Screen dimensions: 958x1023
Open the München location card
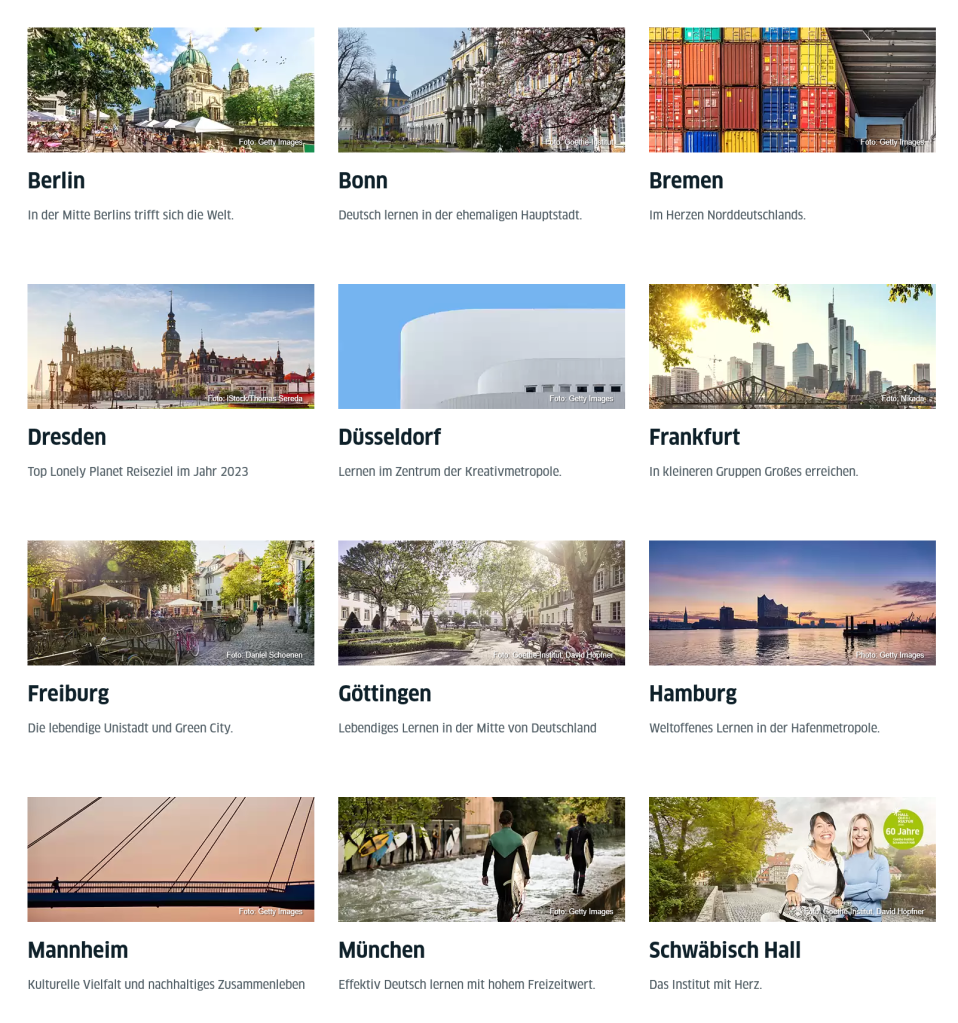(x=481, y=859)
